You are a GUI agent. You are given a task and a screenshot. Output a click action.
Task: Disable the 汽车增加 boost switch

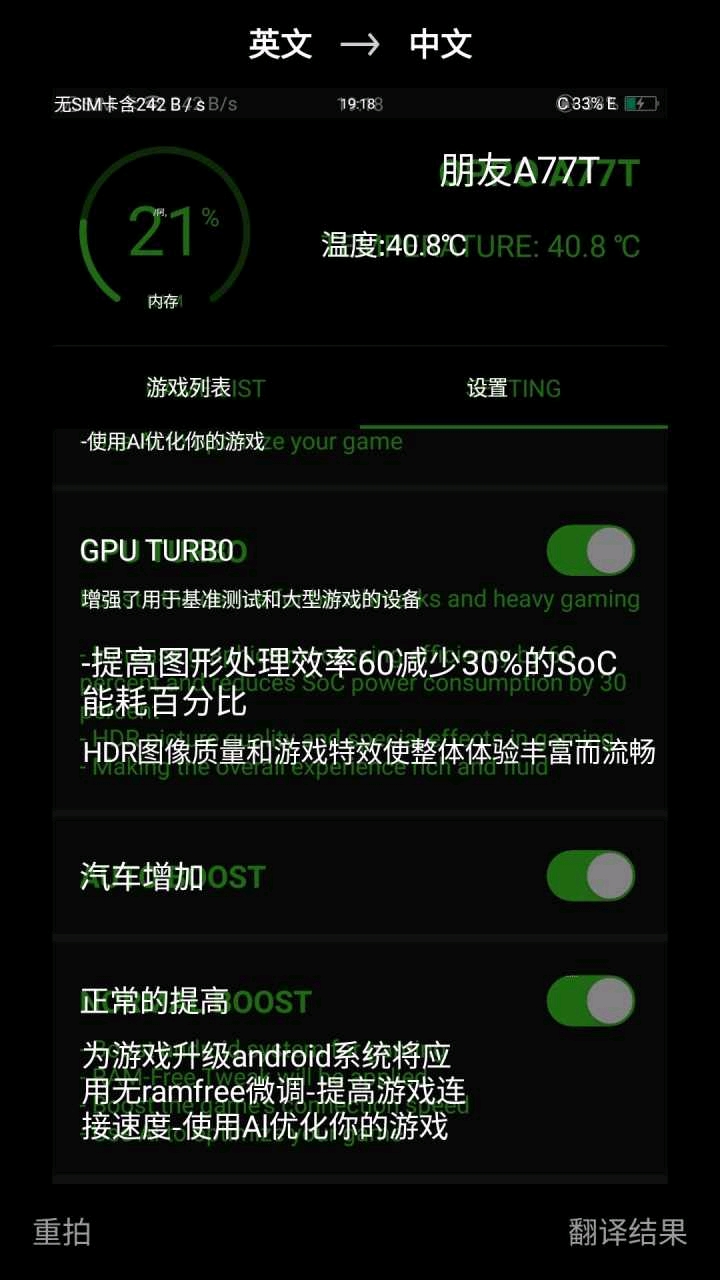point(590,876)
